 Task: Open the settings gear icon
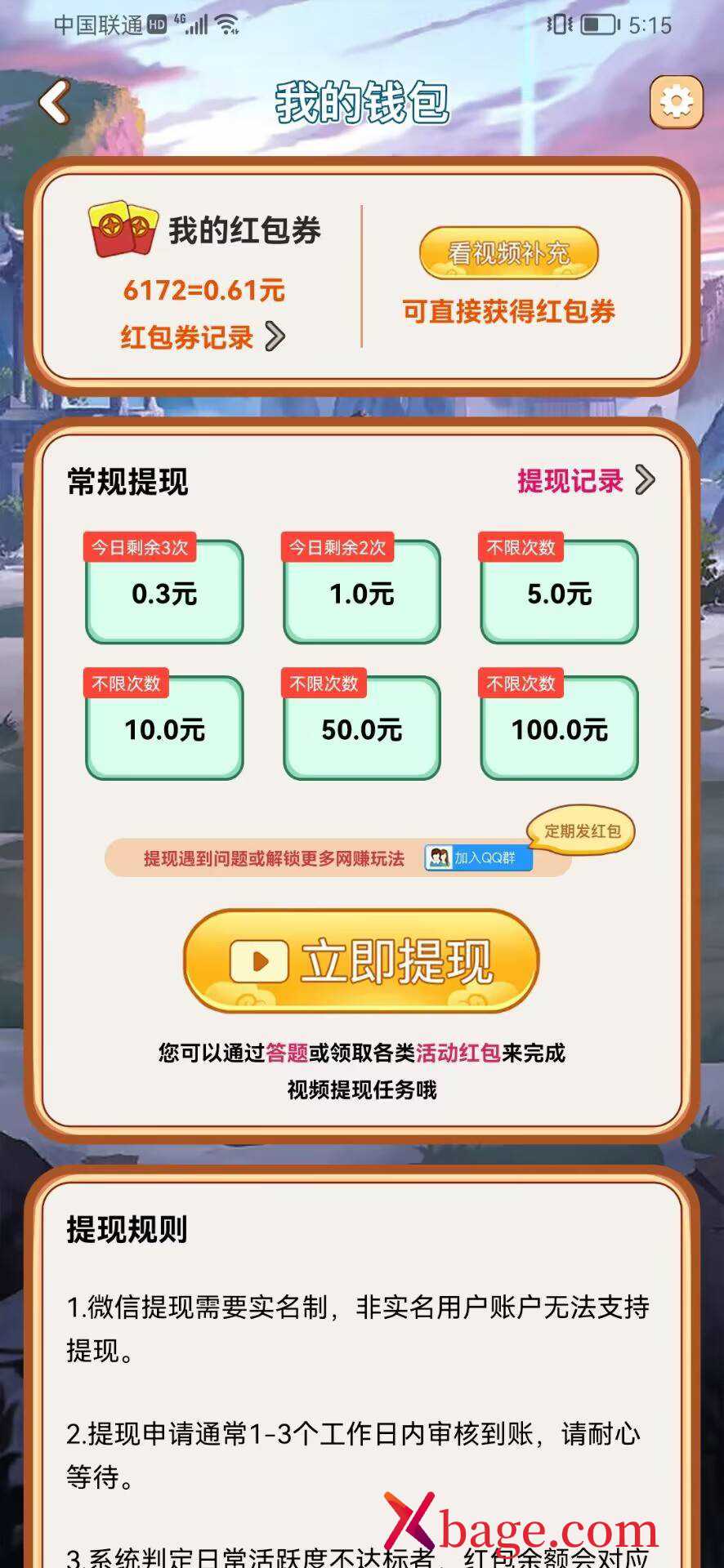(676, 102)
